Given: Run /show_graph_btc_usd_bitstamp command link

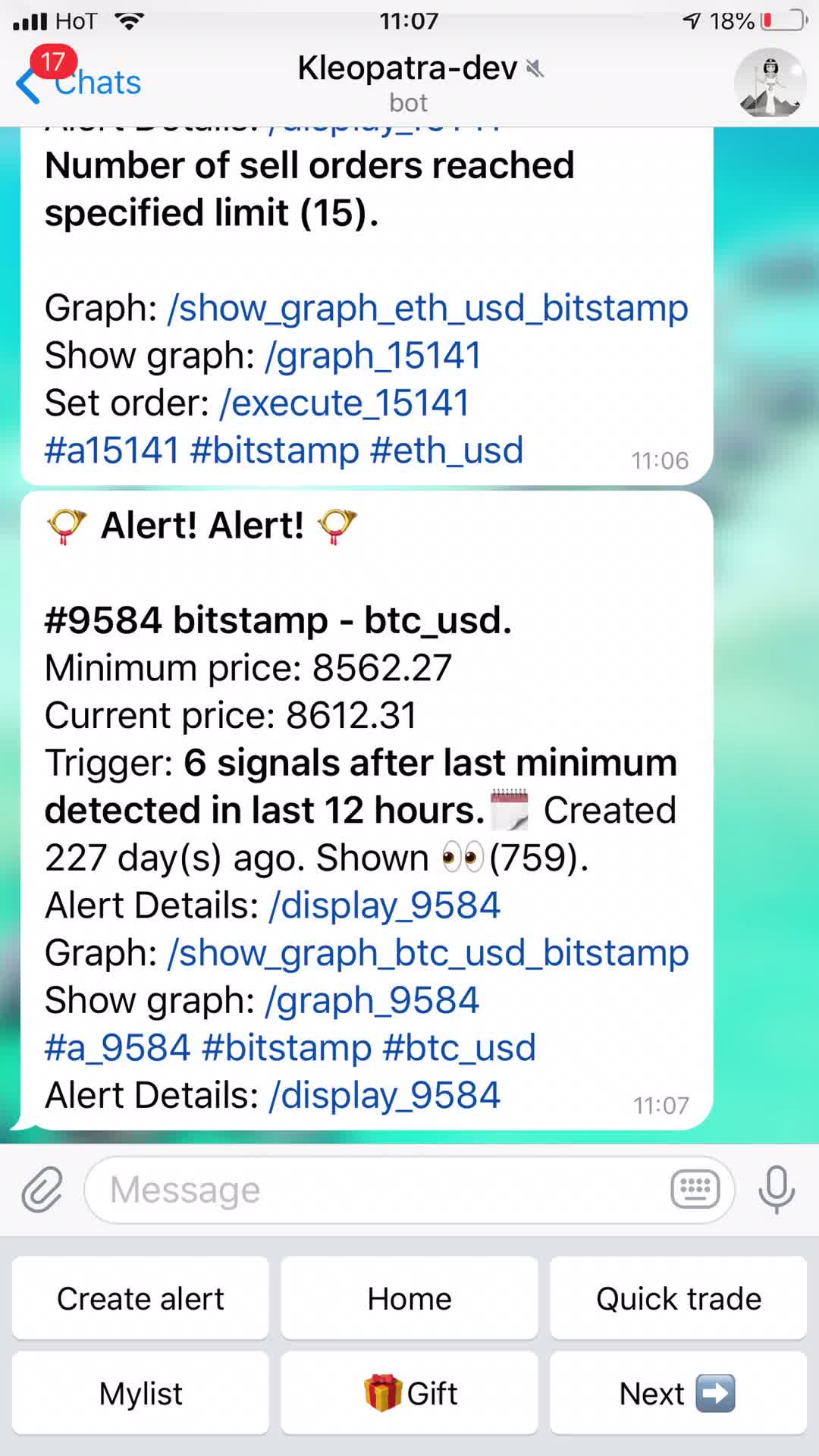Looking at the screenshot, I should (x=427, y=952).
